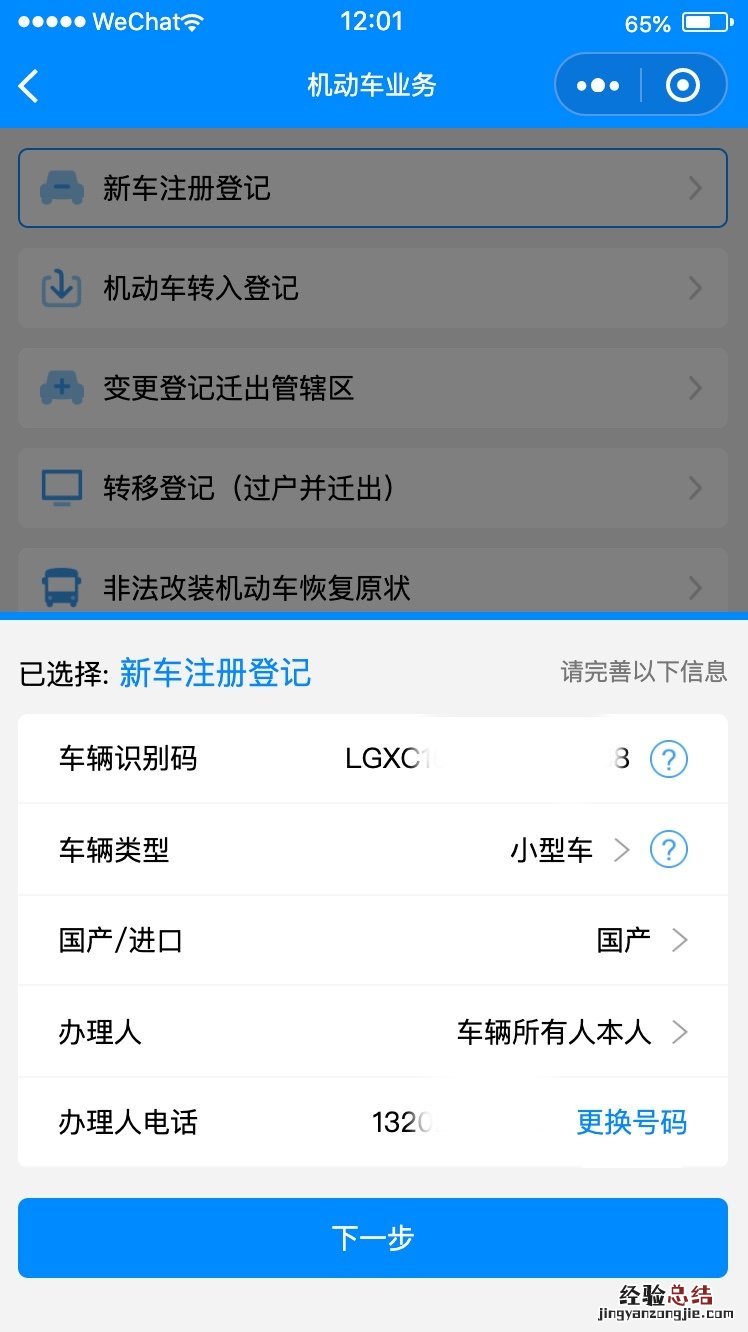This screenshot has height=1332, width=748.
Task: Show help for 车辆识别码
Action: pos(669,760)
